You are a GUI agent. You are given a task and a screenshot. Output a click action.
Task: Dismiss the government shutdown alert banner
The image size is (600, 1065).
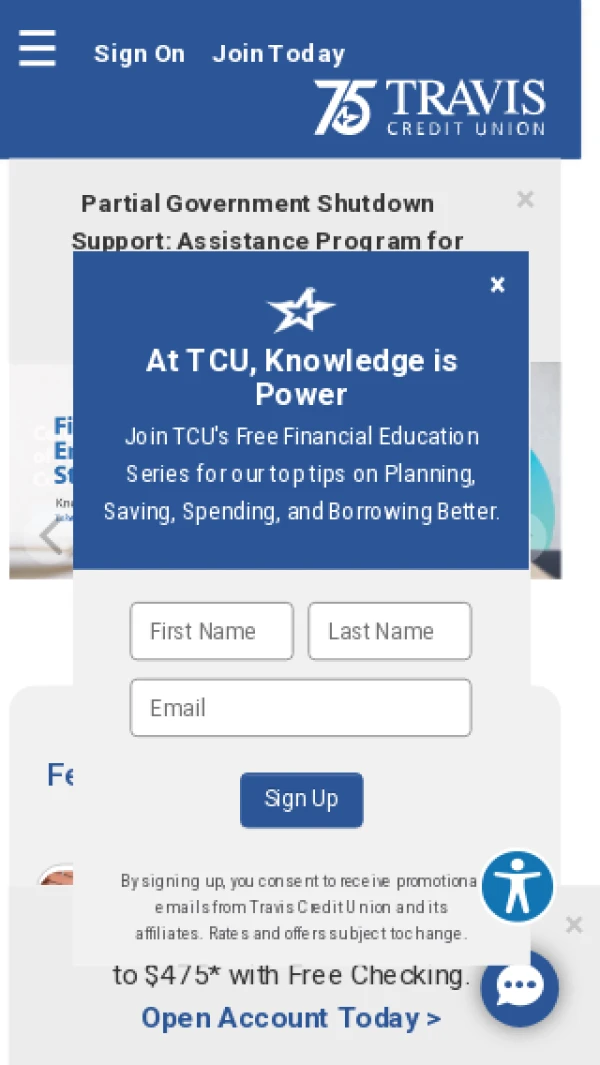[x=525, y=200]
